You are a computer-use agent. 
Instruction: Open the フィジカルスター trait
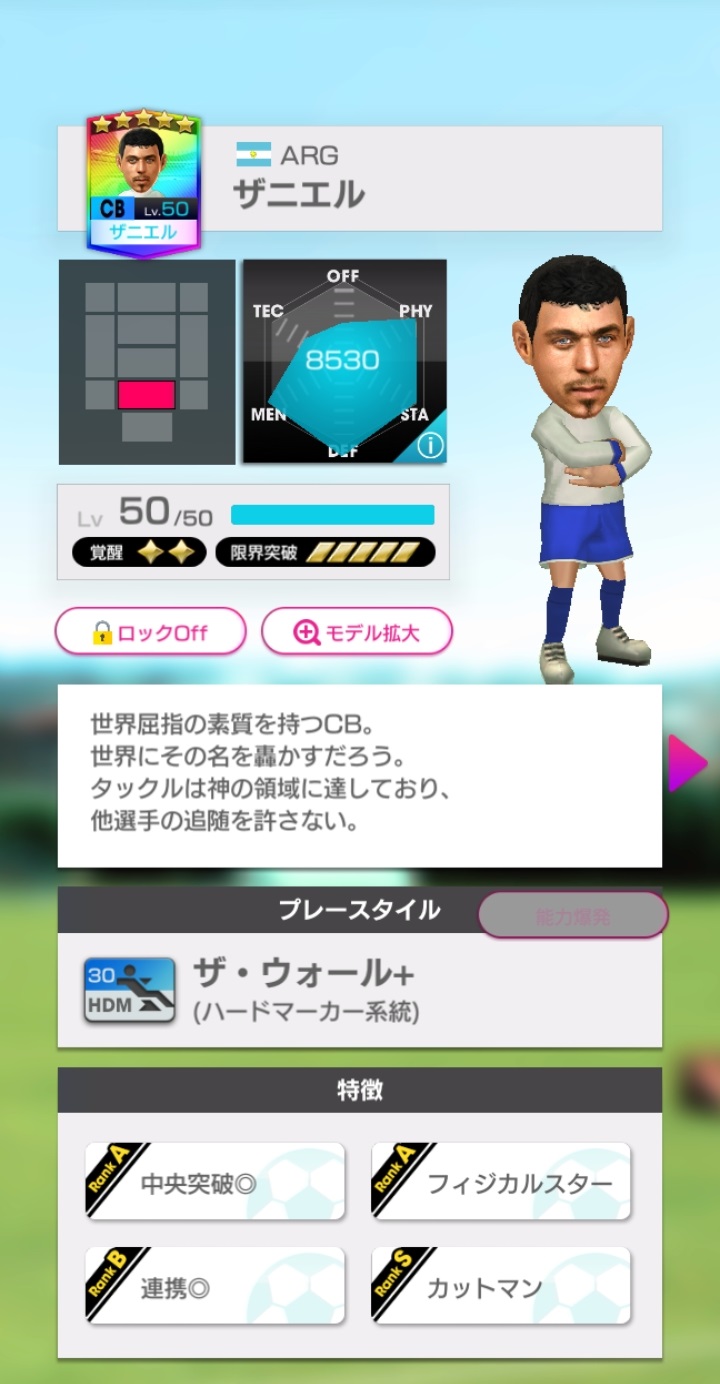[x=501, y=1182]
